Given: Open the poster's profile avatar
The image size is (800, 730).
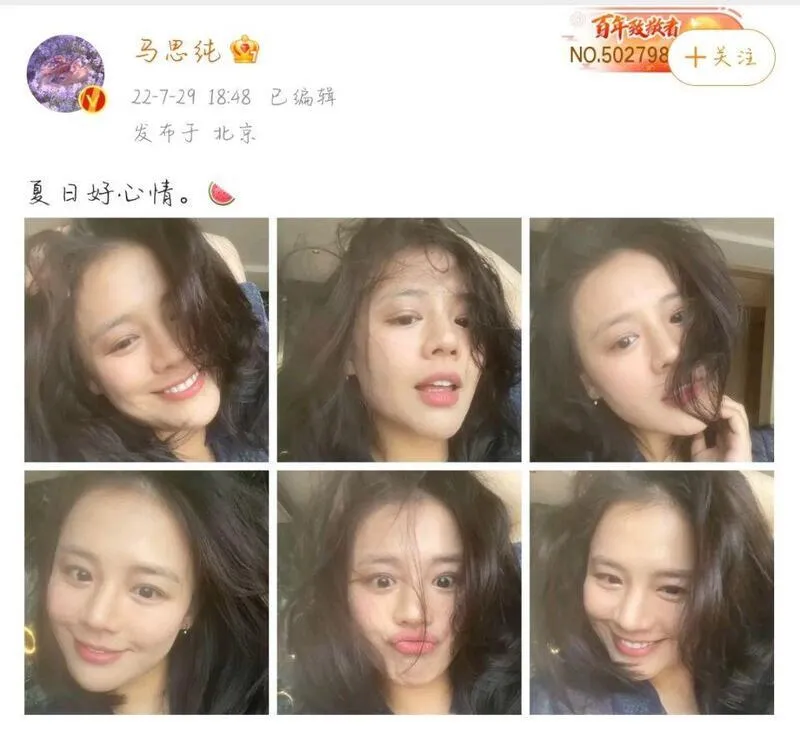Looking at the screenshot, I should click(x=66, y=72).
